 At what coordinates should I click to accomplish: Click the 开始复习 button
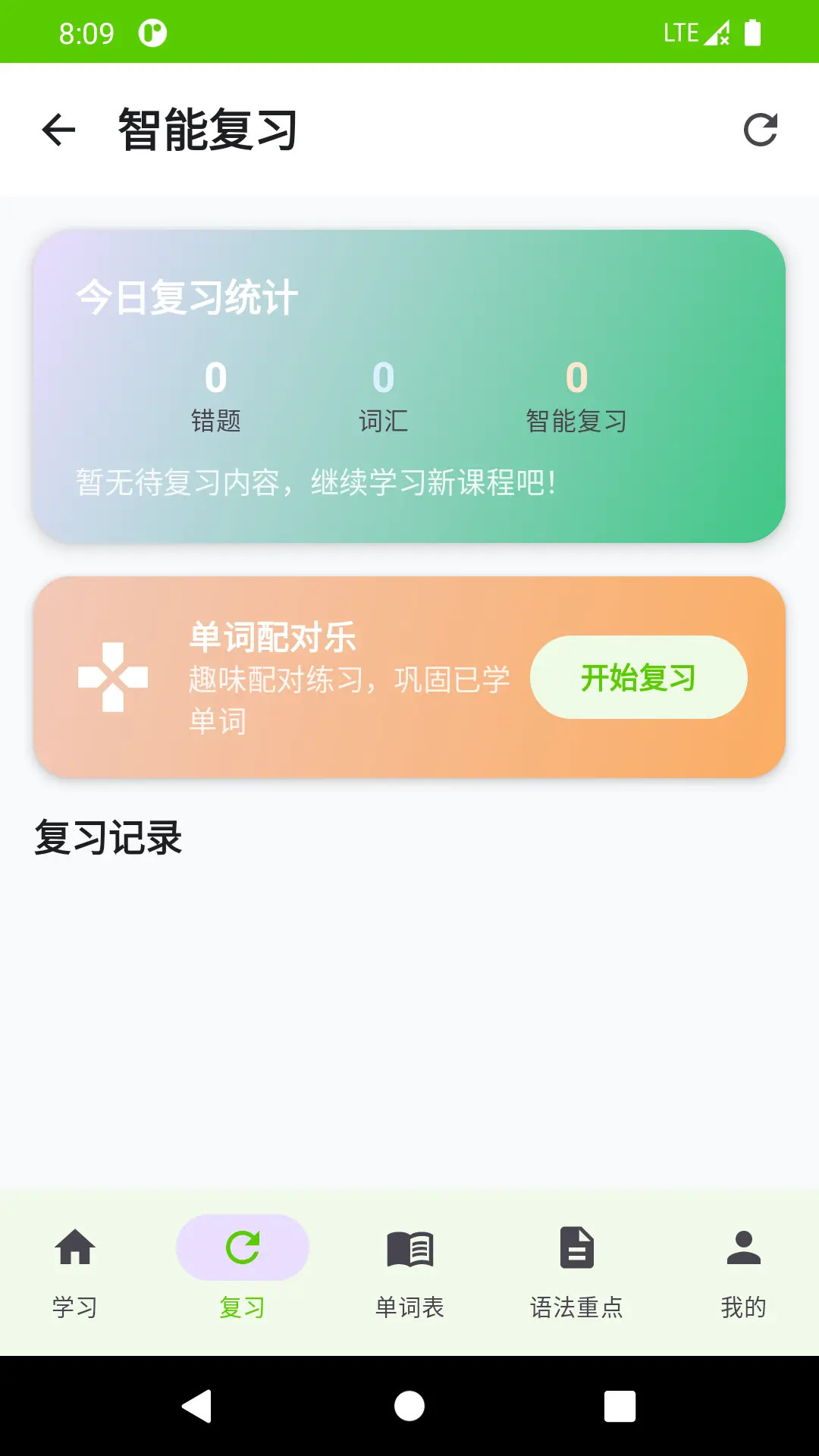coord(639,678)
